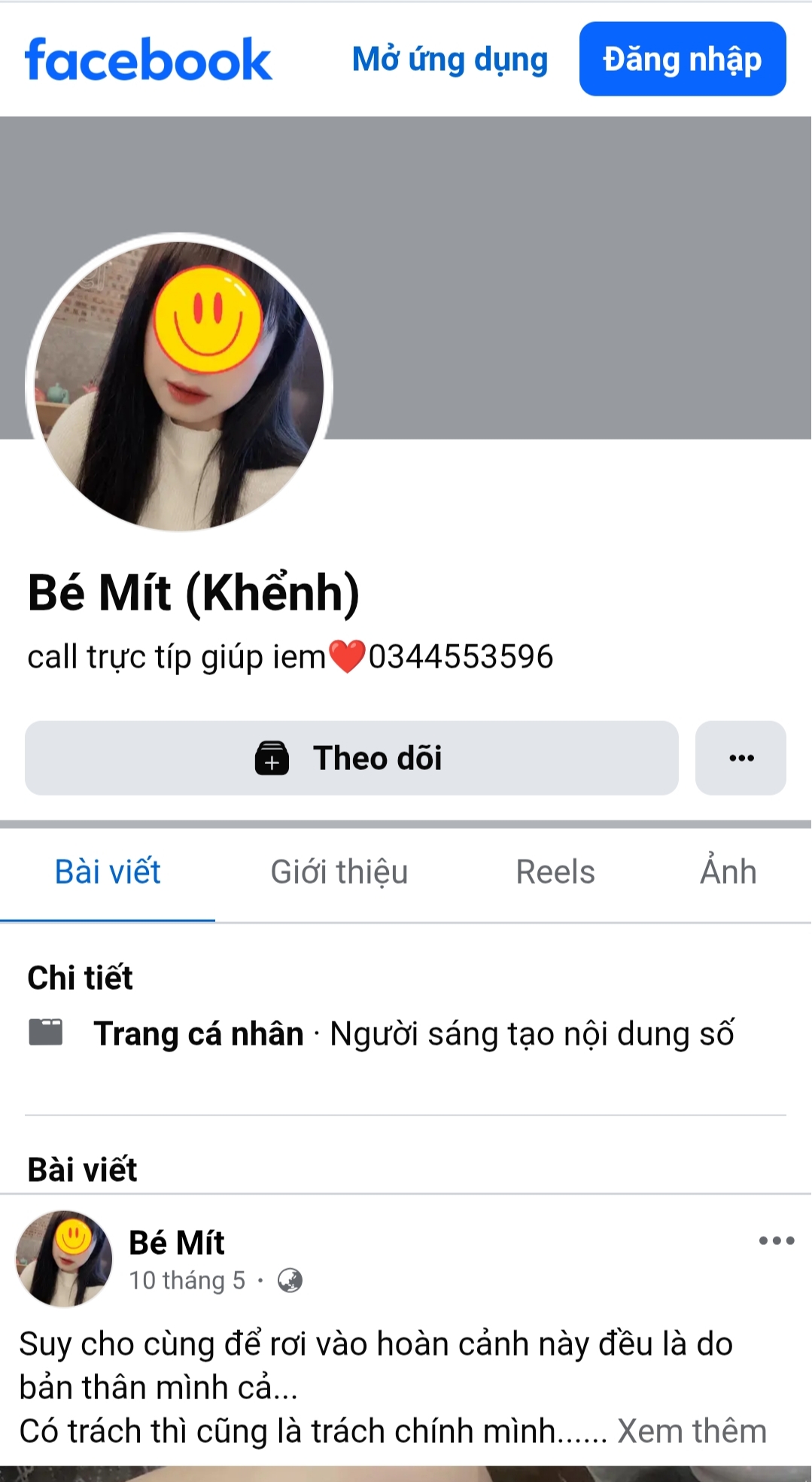The image size is (812, 1482).
Task: Click the plus icon on Theo dõi button
Action: pyautogui.click(x=272, y=758)
